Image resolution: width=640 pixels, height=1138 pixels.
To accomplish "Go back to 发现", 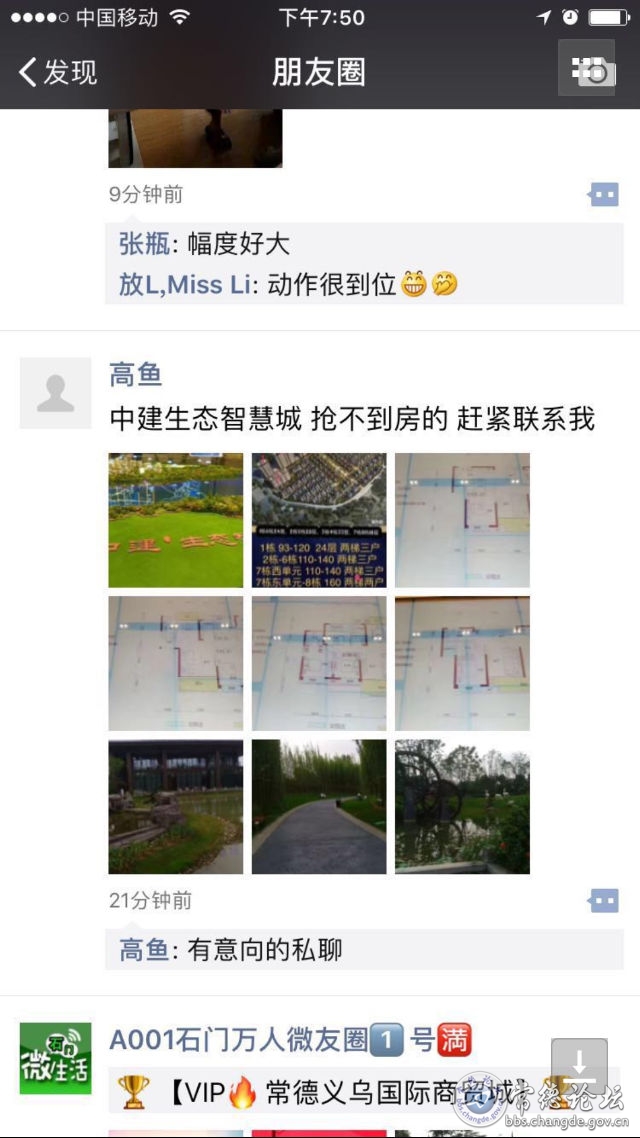I will point(58,72).
